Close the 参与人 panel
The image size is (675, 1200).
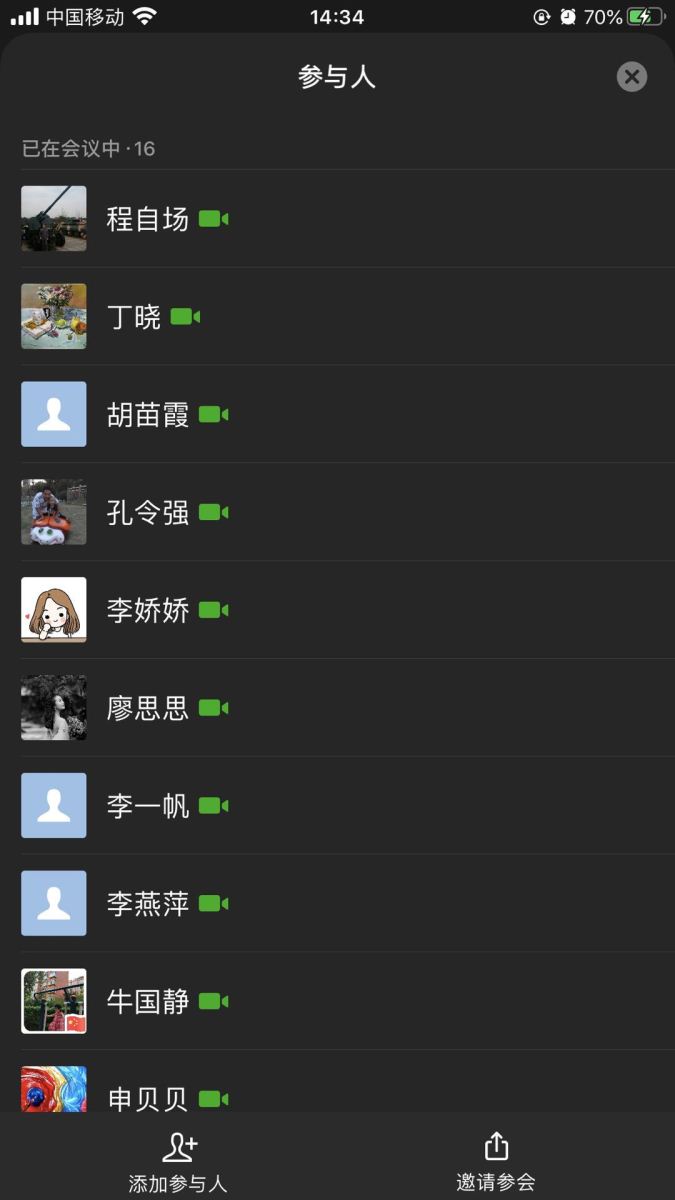[631, 77]
